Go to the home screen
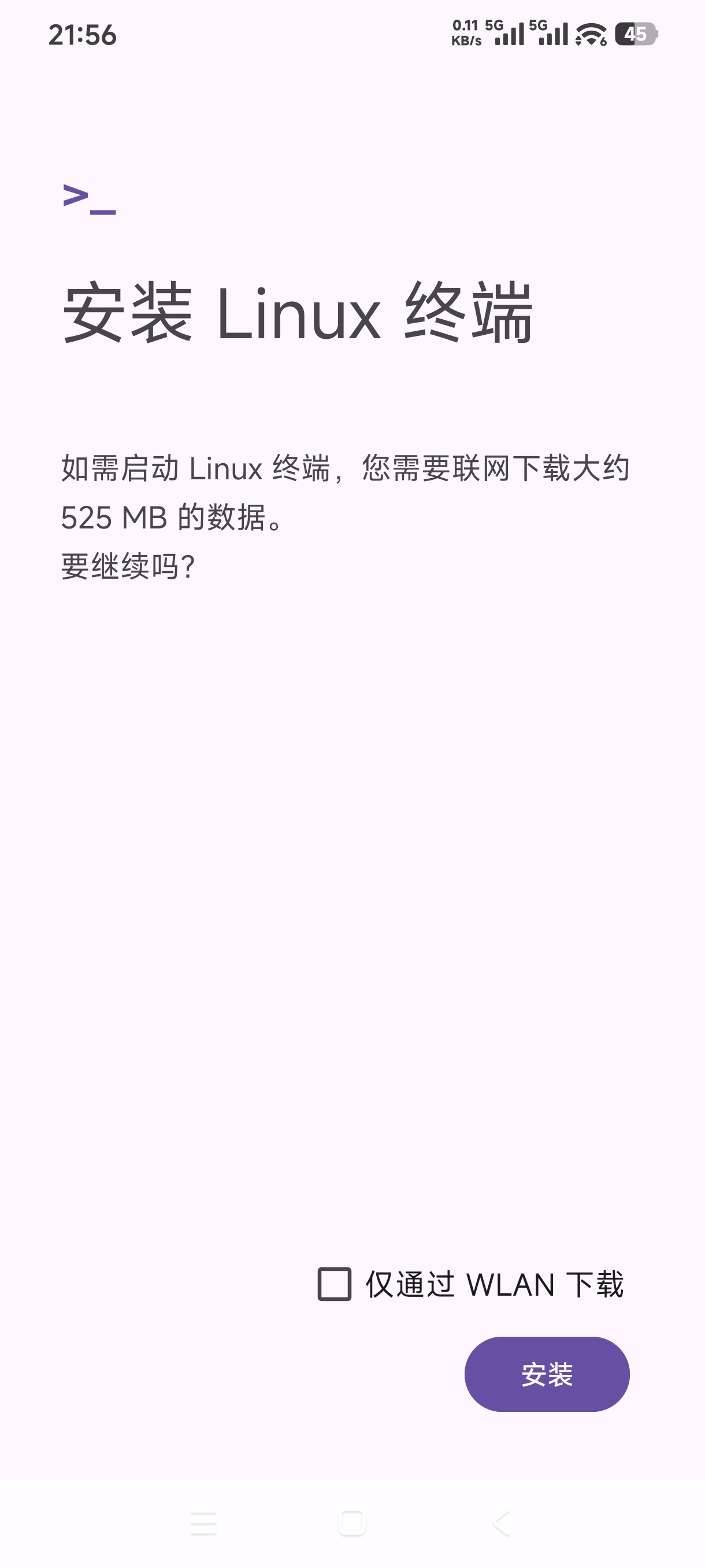 (352, 1523)
